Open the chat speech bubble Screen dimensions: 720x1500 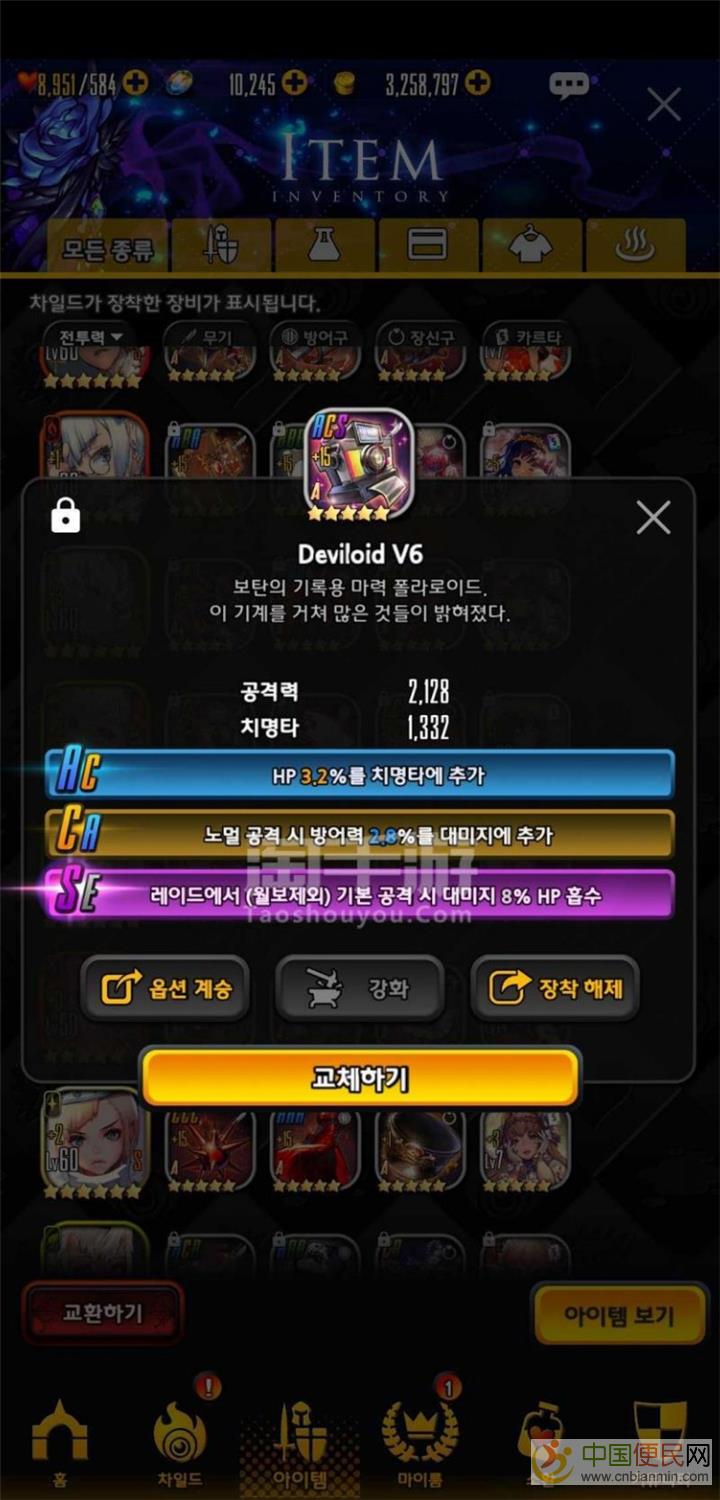pos(569,84)
